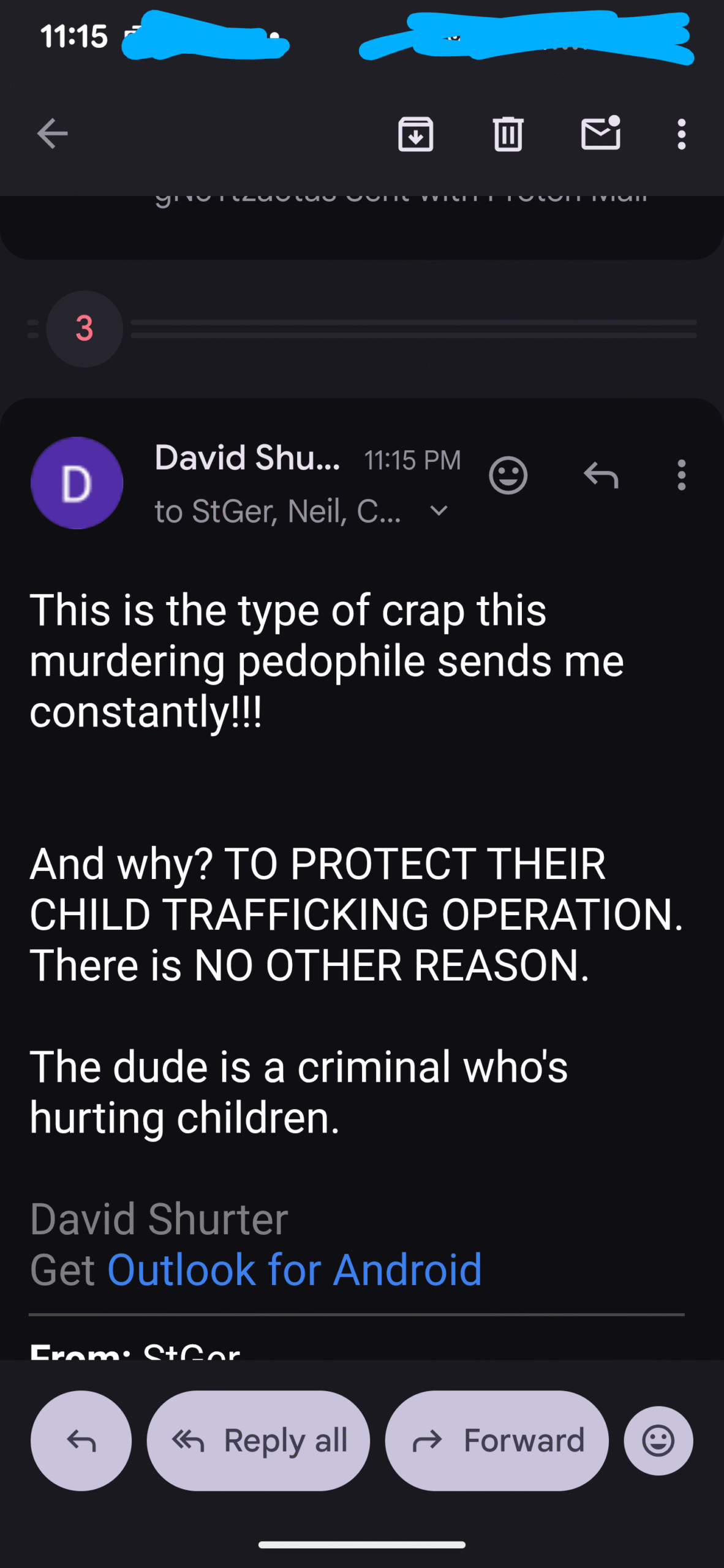Image resolution: width=724 pixels, height=1568 pixels.
Task: Reply using the arrow in message header
Action: [x=600, y=475]
